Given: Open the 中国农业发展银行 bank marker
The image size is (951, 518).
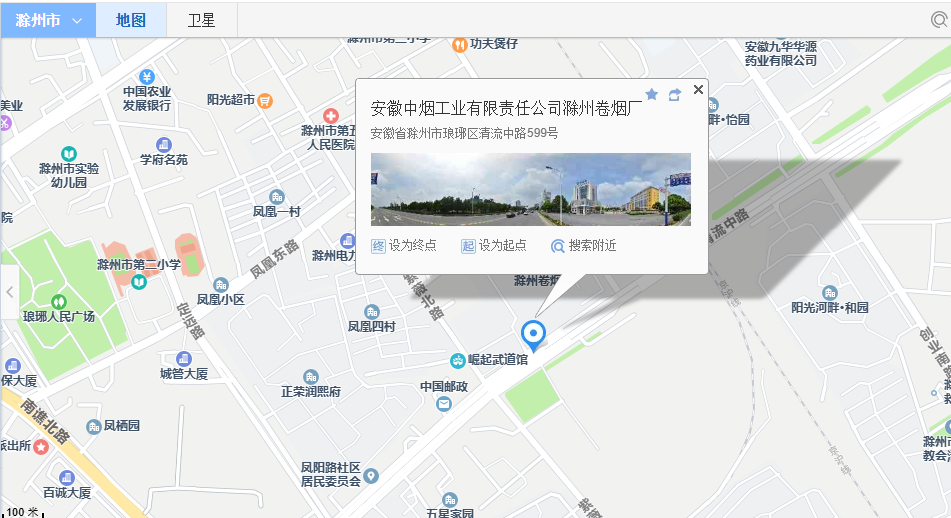Looking at the screenshot, I should [147, 77].
